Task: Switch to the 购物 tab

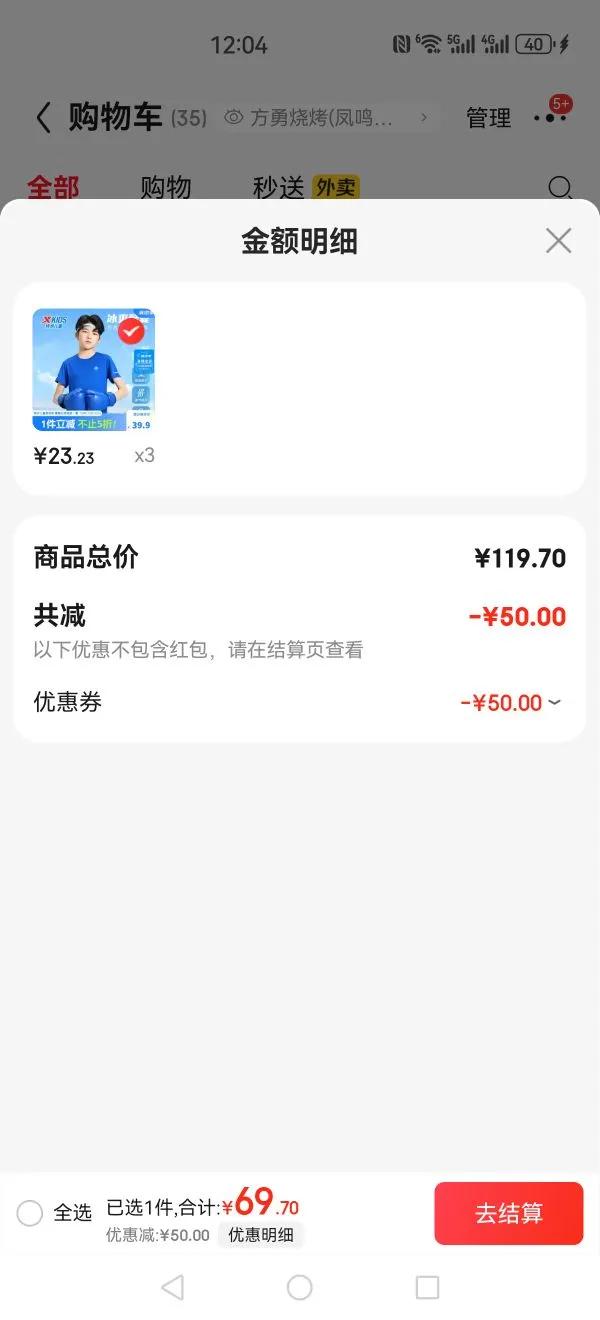Action: coord(165,187)
